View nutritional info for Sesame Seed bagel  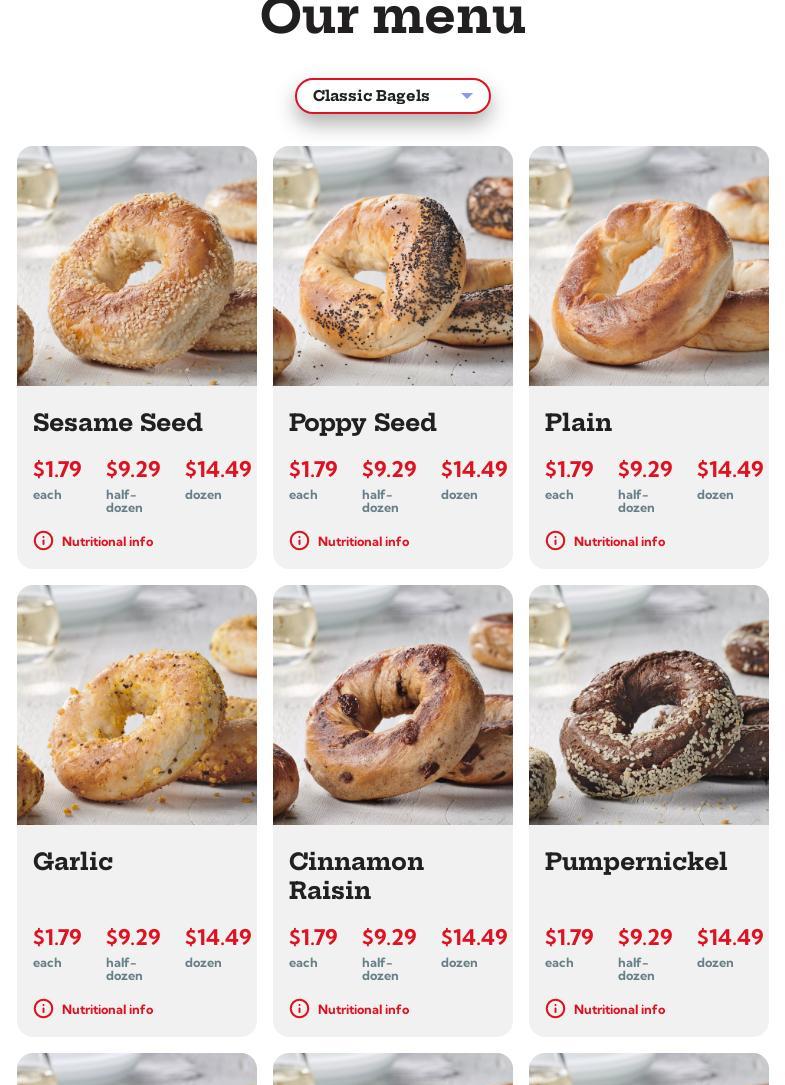[94, 541]
